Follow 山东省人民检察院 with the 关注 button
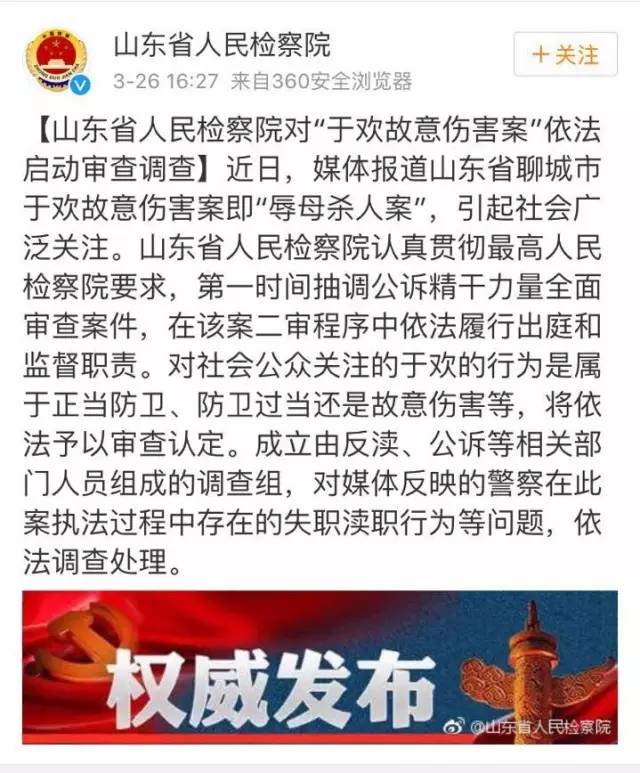Screen dimensions: 640x773 (566, 54)
